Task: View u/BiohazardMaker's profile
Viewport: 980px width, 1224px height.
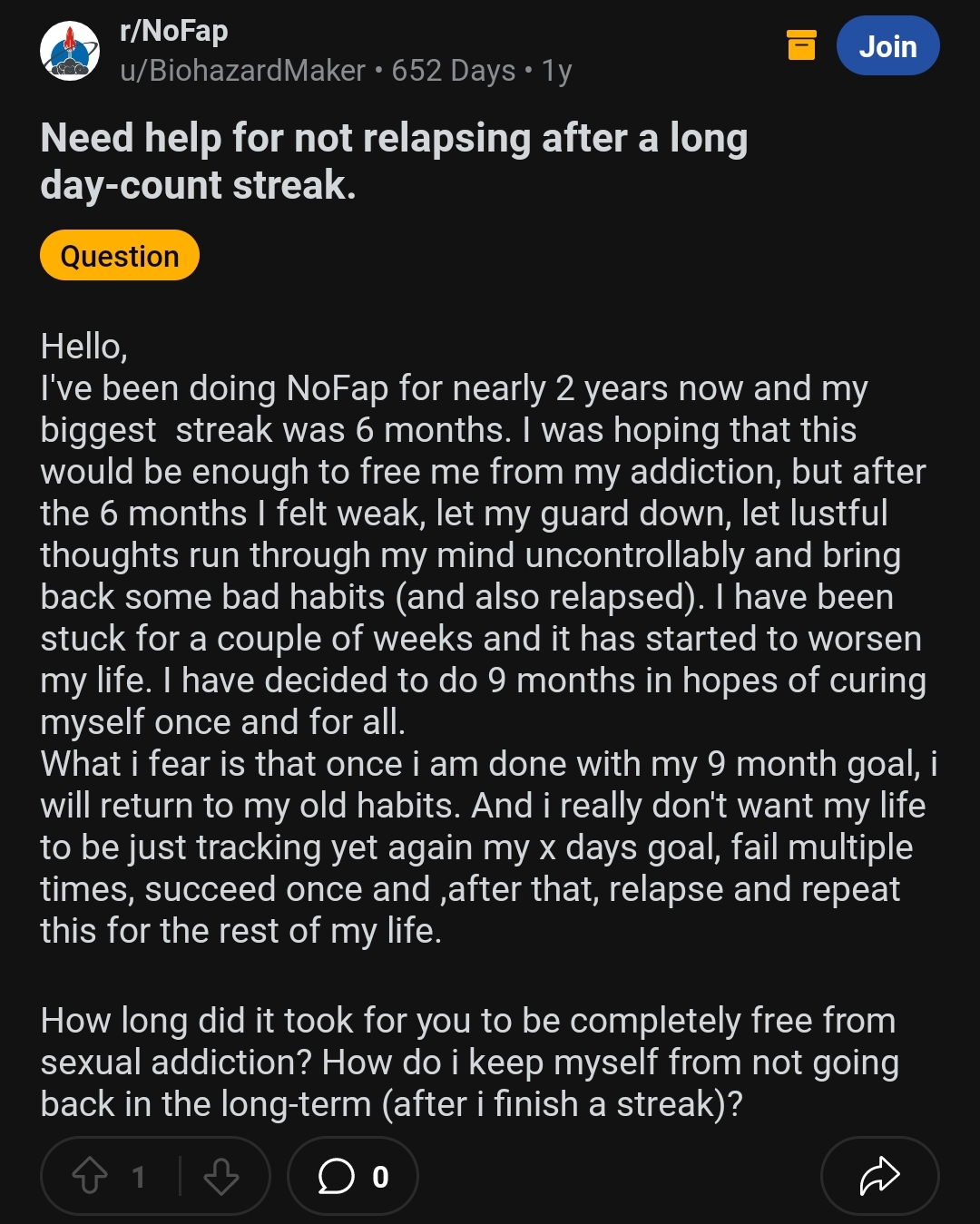Action: click(x=242, y=71)
